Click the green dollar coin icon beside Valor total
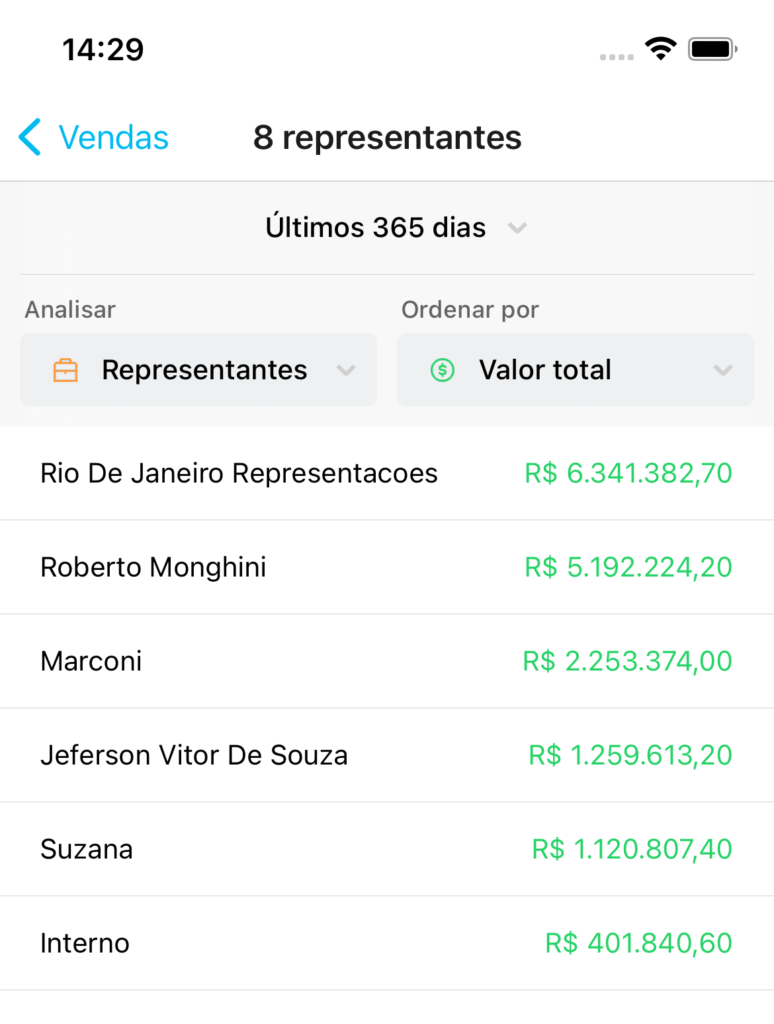The height and width of the screenshot is (1024, 774). click(x=442, y=370)
